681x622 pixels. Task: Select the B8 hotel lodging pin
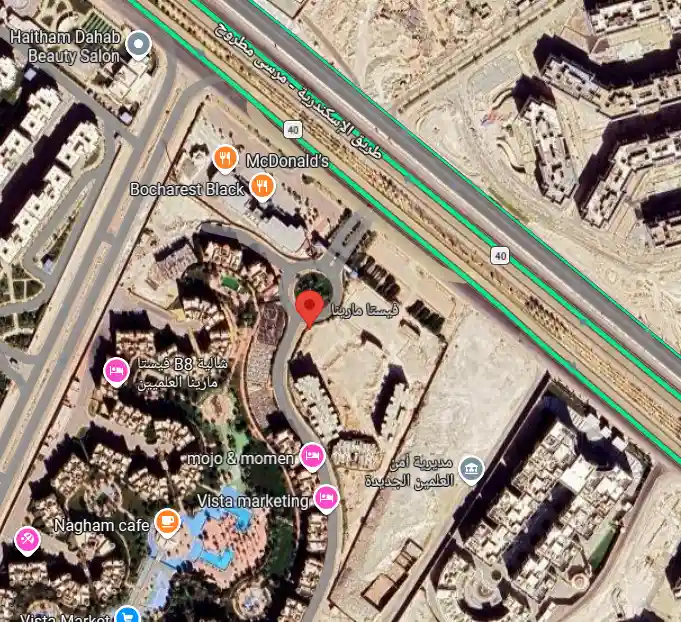(x=117, y=371)
